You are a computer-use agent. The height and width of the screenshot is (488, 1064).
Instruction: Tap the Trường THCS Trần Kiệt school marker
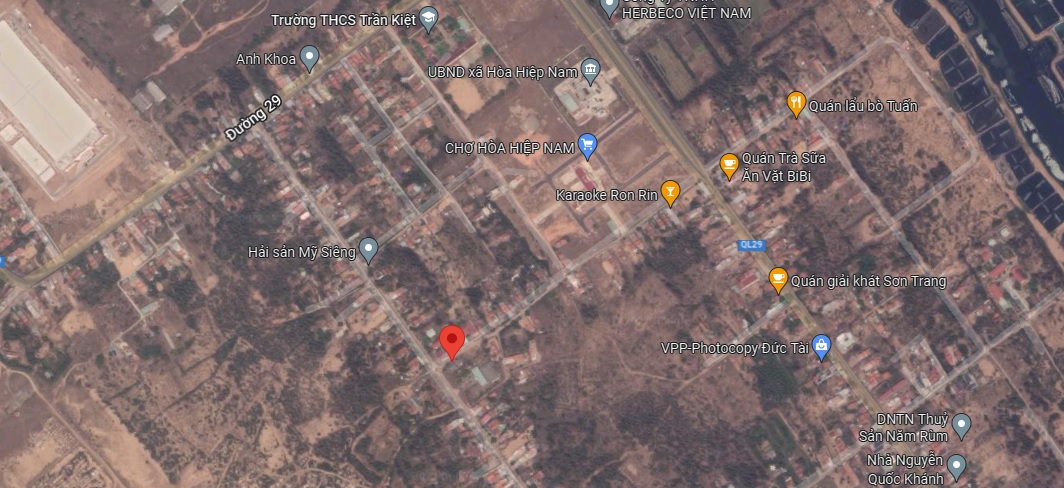428,19
